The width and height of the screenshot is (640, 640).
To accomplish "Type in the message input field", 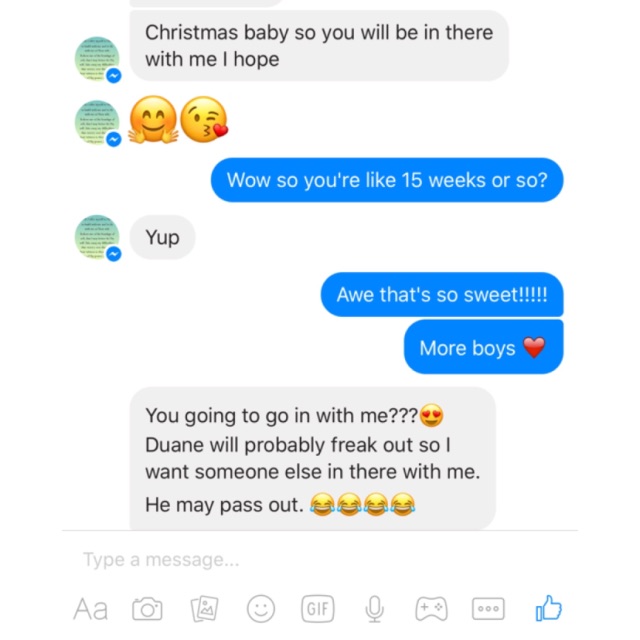I will tap(300, 560).
